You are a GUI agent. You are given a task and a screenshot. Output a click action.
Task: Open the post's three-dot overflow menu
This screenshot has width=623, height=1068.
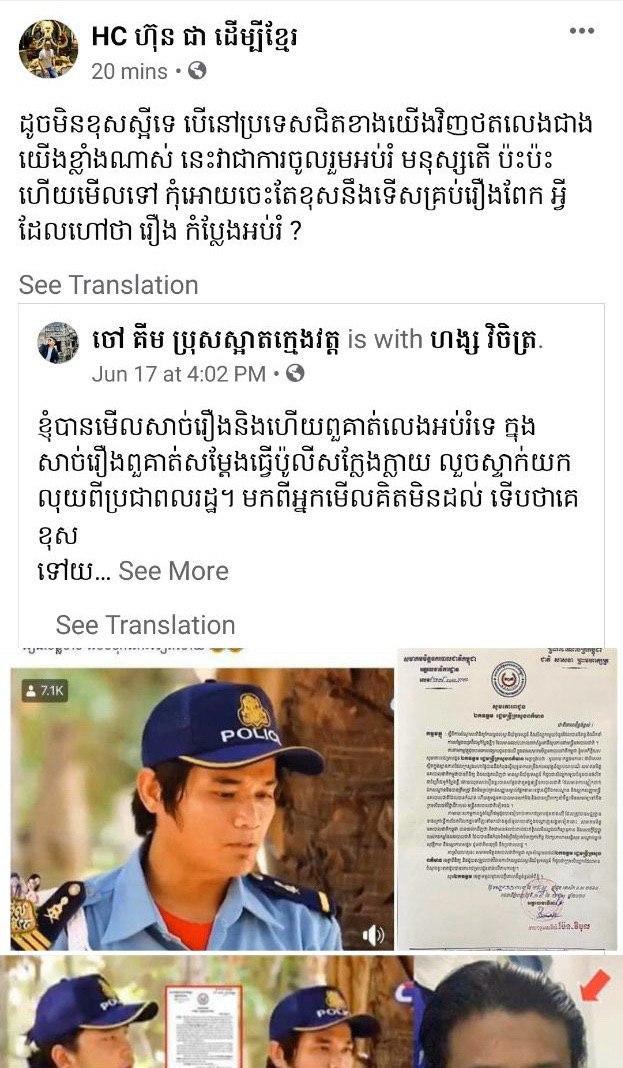(x=580, y=31)
